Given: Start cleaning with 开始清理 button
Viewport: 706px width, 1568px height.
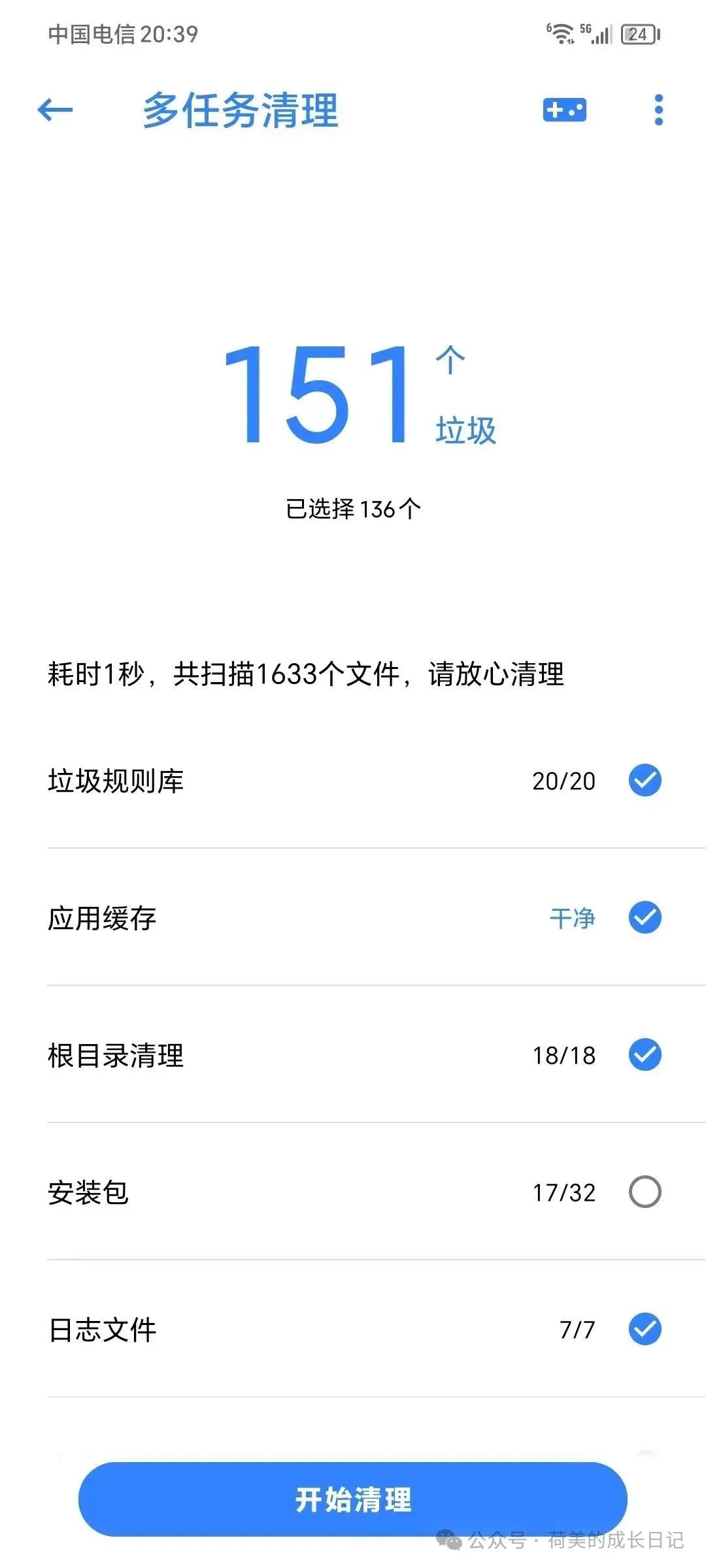Looking at the screenshot, I should pyautogui.click(x=353, y=1499).
